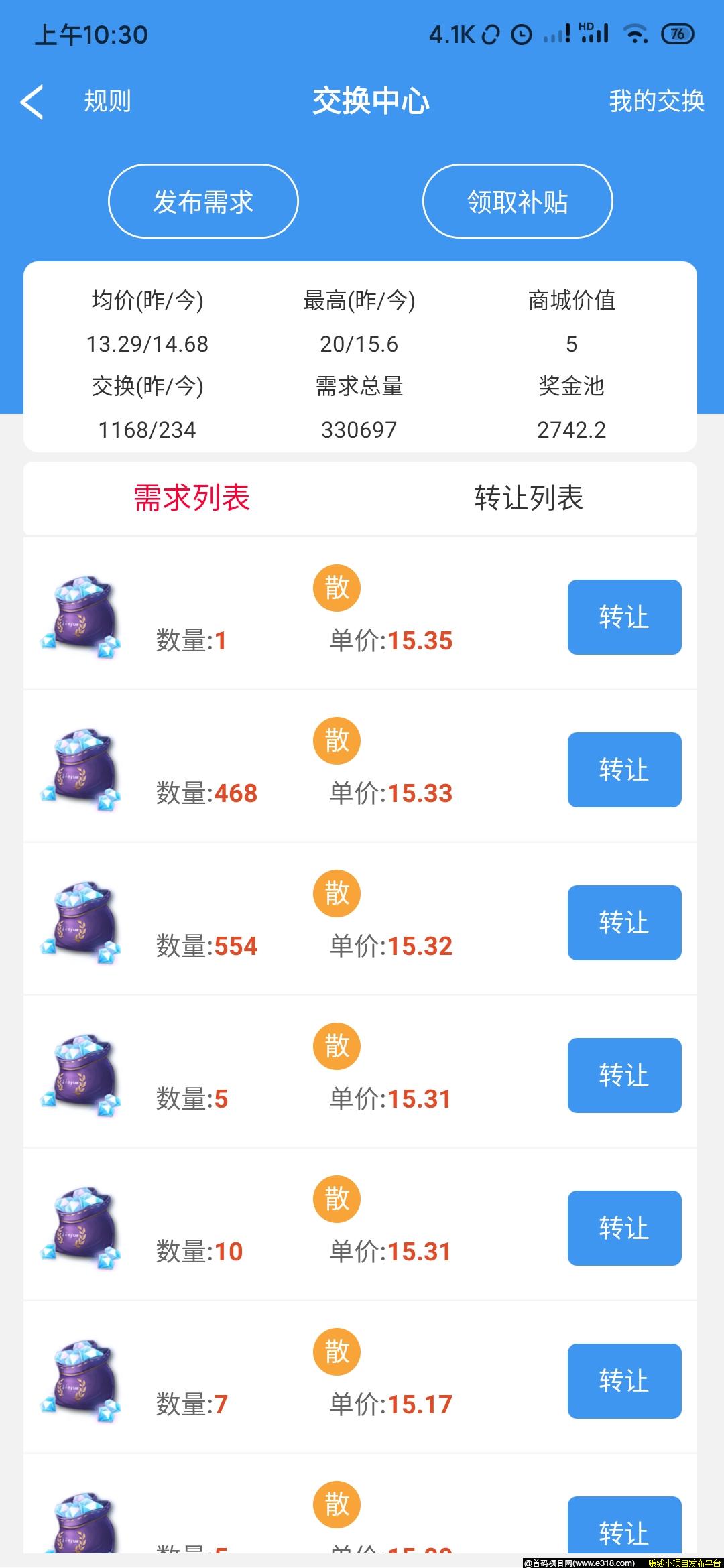Tap 转让 for the quantity 468 listing

[624, 770]
